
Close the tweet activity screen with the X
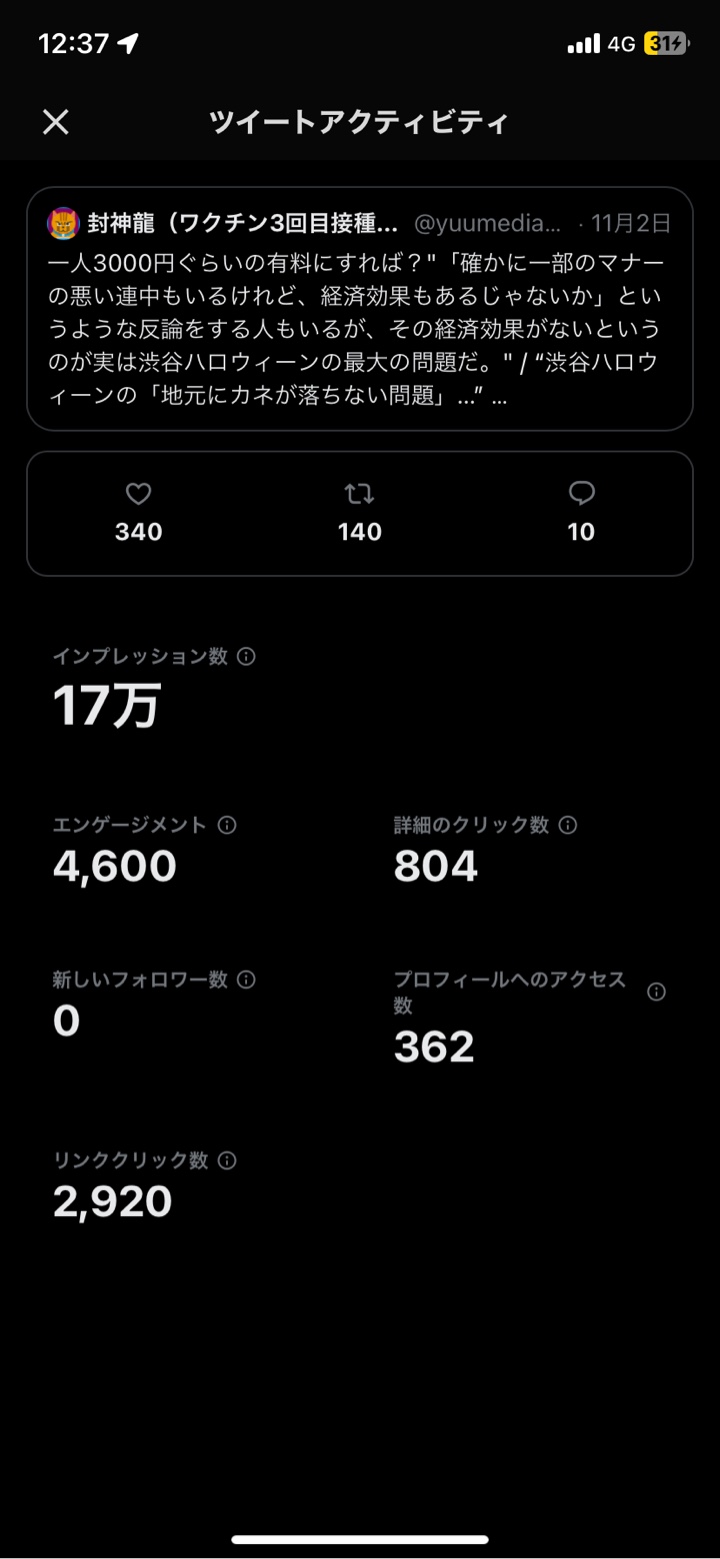click(56, 122)
